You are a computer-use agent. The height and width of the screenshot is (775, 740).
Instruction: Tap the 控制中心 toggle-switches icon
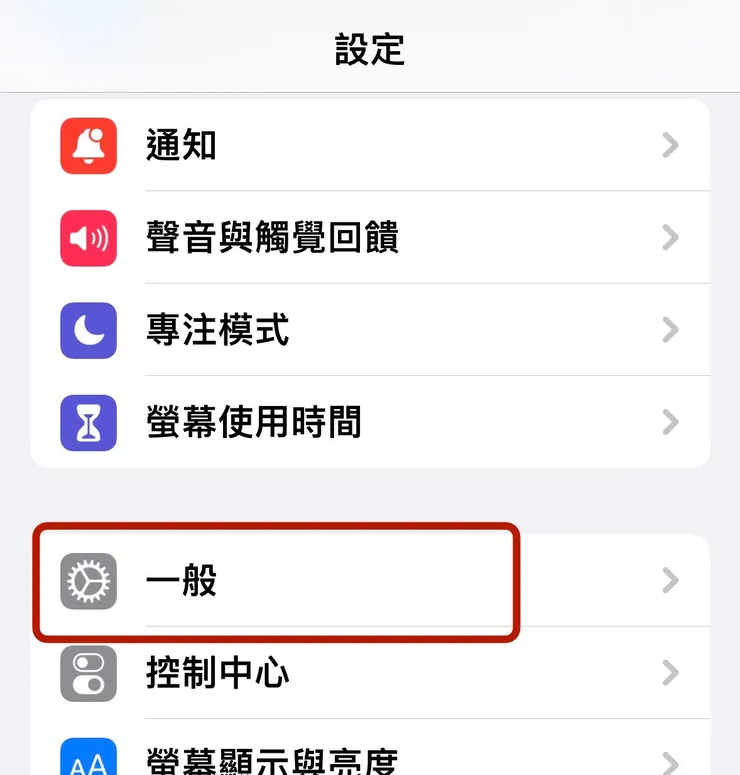tap(88, 673)
